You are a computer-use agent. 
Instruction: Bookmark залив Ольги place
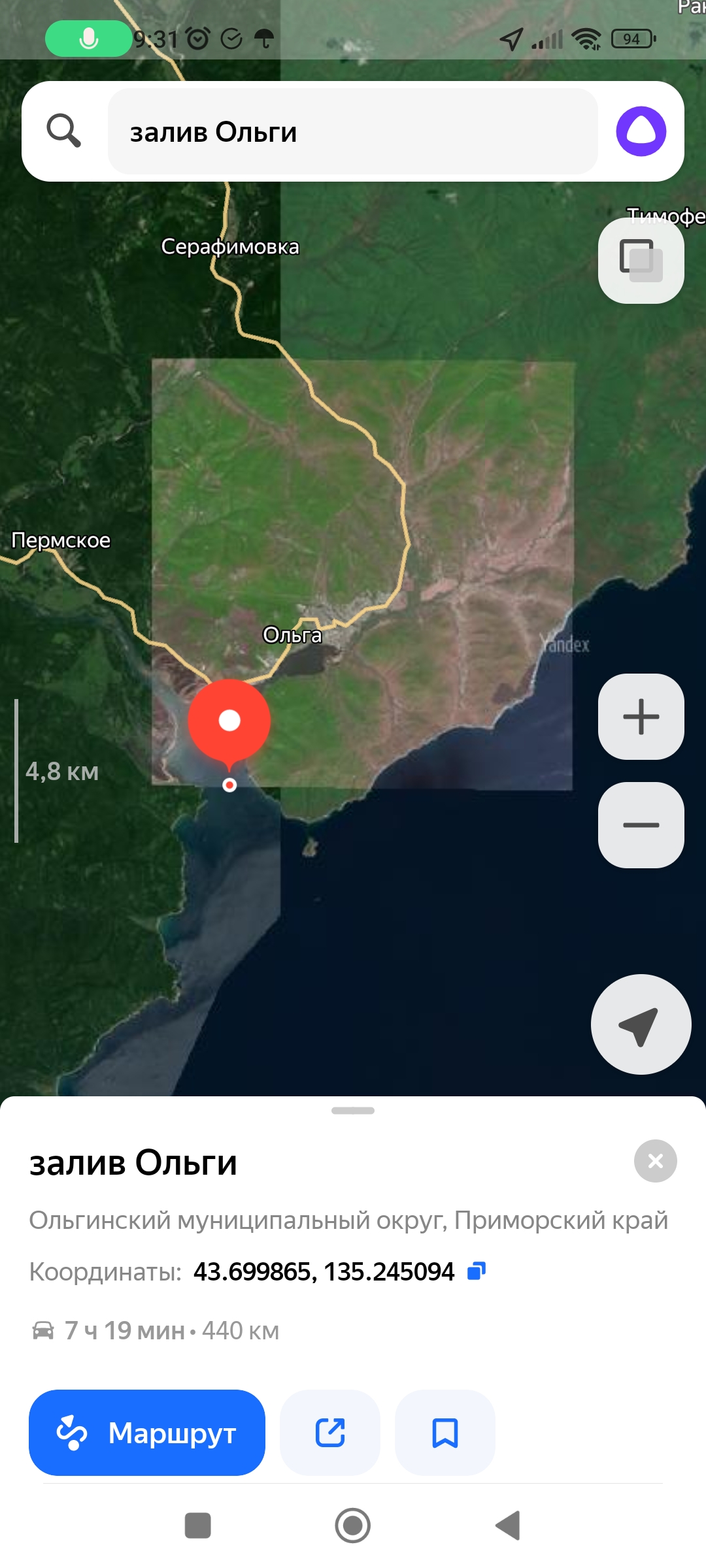pyautogui.click(x=445, y=1433)
